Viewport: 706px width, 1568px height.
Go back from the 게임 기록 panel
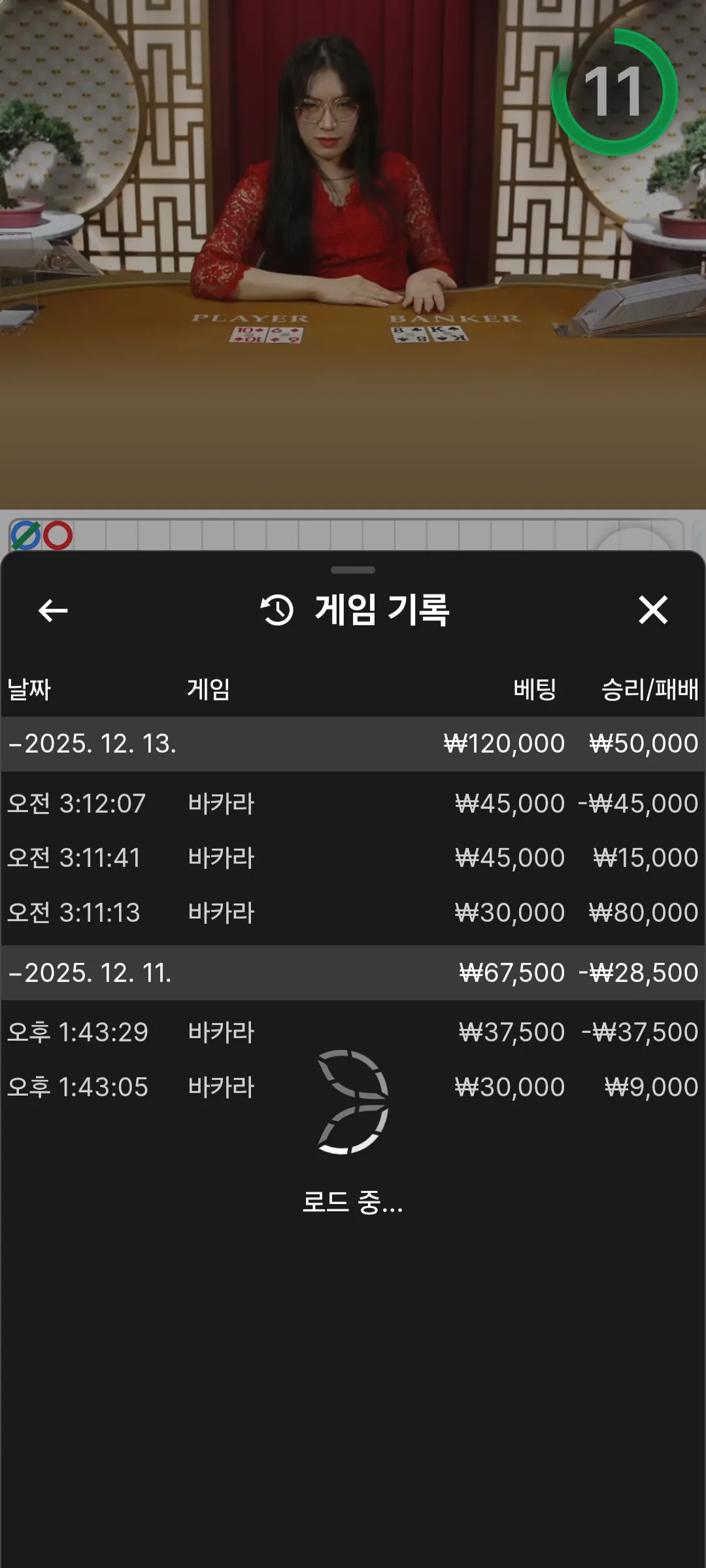[53, 611]
